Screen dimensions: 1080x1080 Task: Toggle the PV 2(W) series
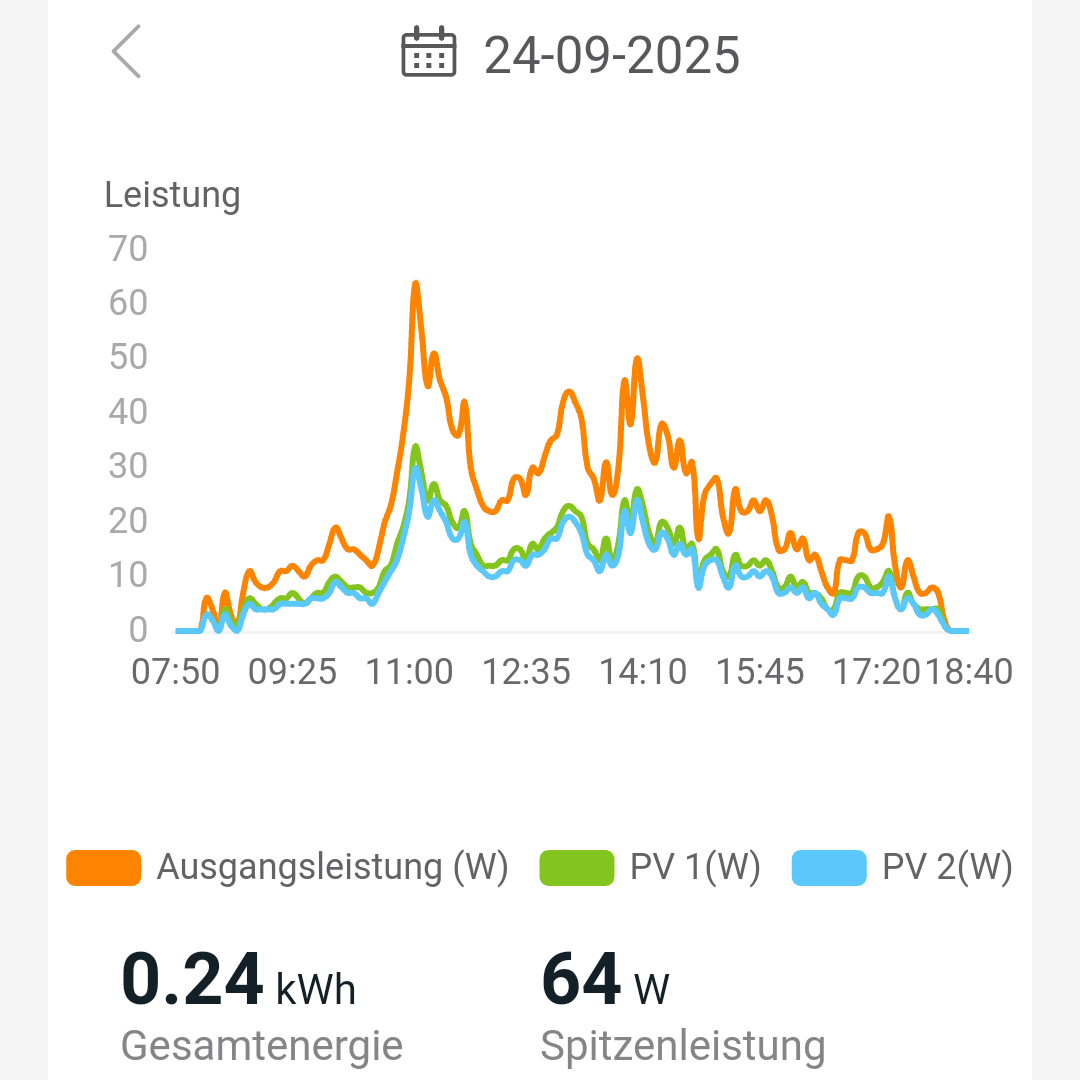903,867
